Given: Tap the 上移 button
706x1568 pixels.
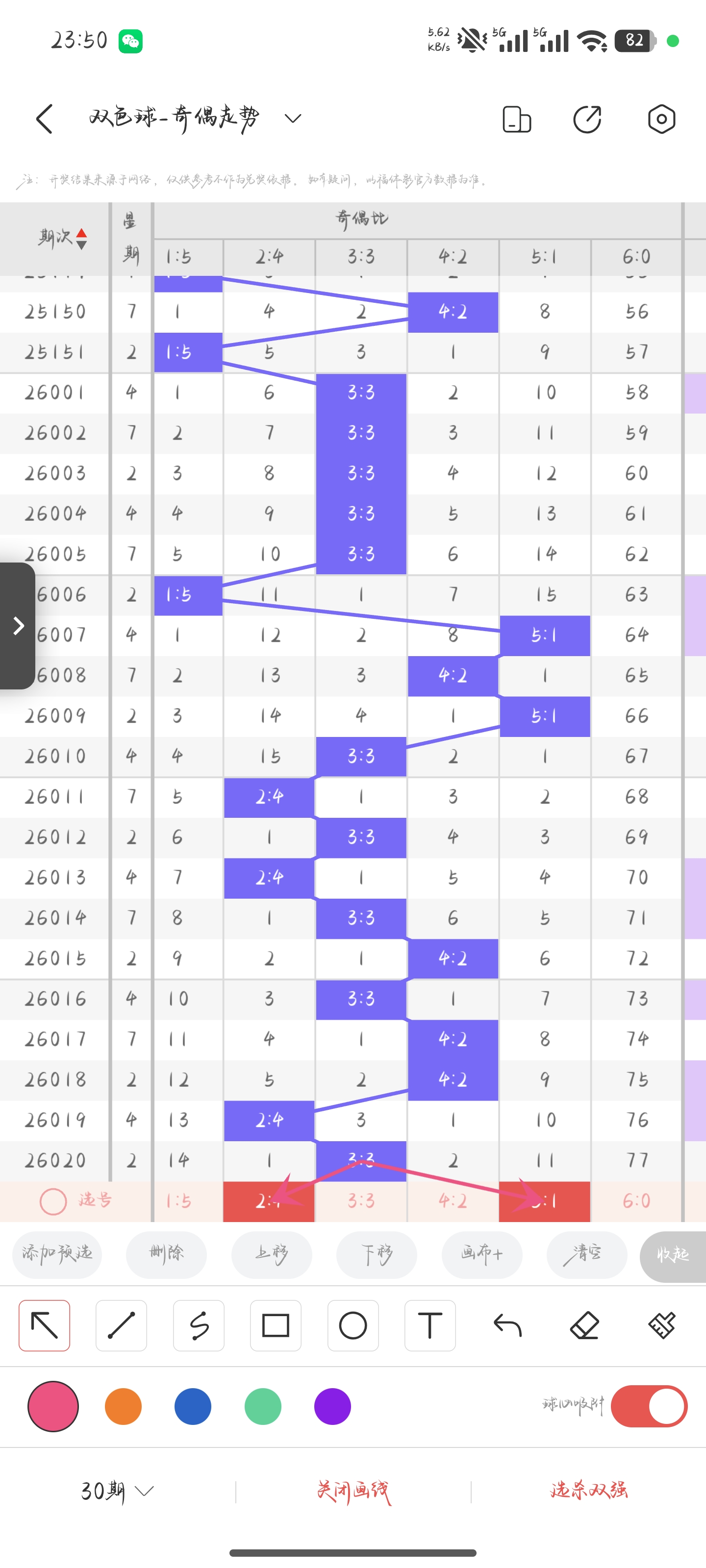Looking at the screenshot, I should [x=271, y=1253].
